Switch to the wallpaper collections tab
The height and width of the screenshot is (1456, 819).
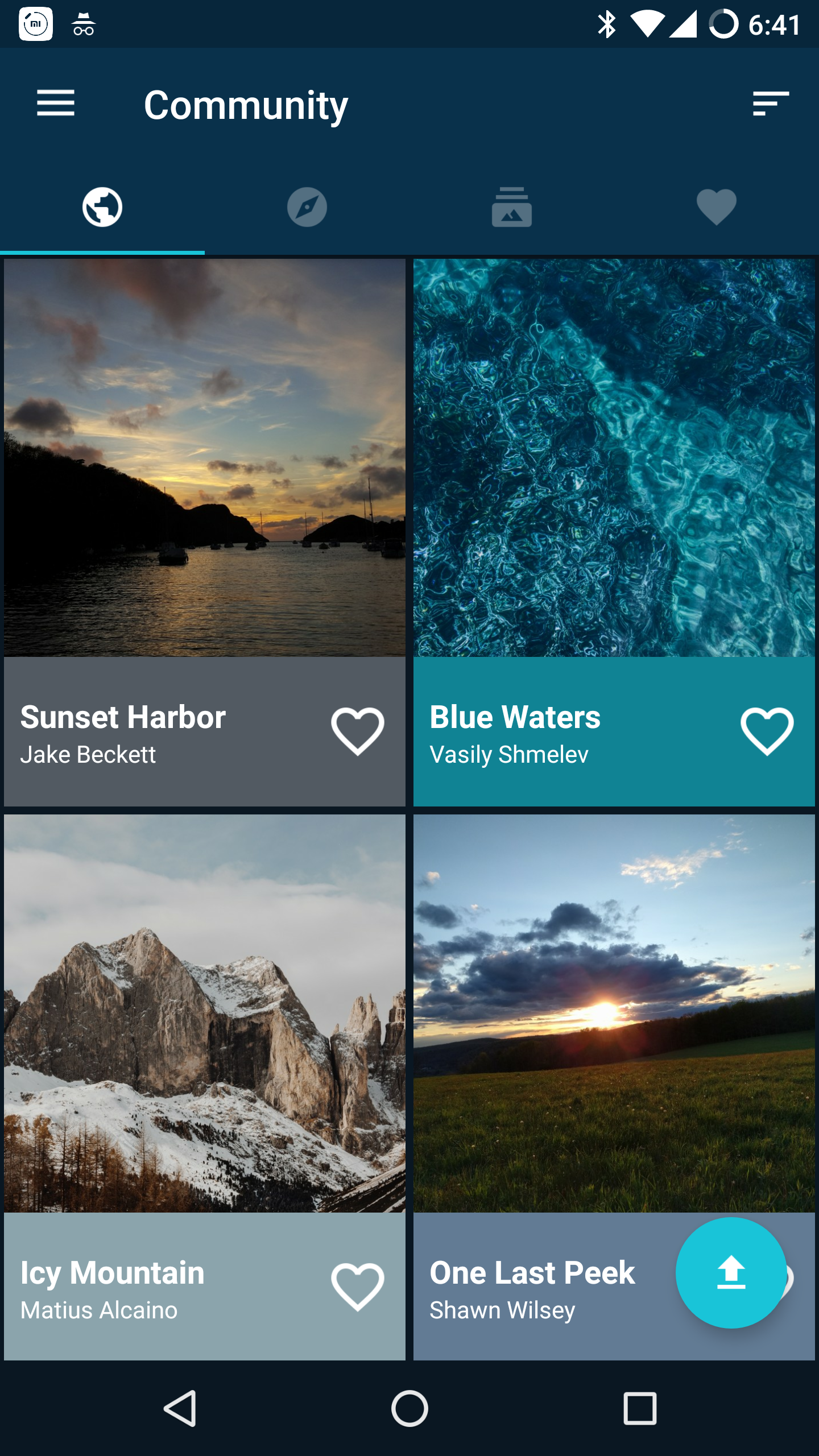click(512, 207)
